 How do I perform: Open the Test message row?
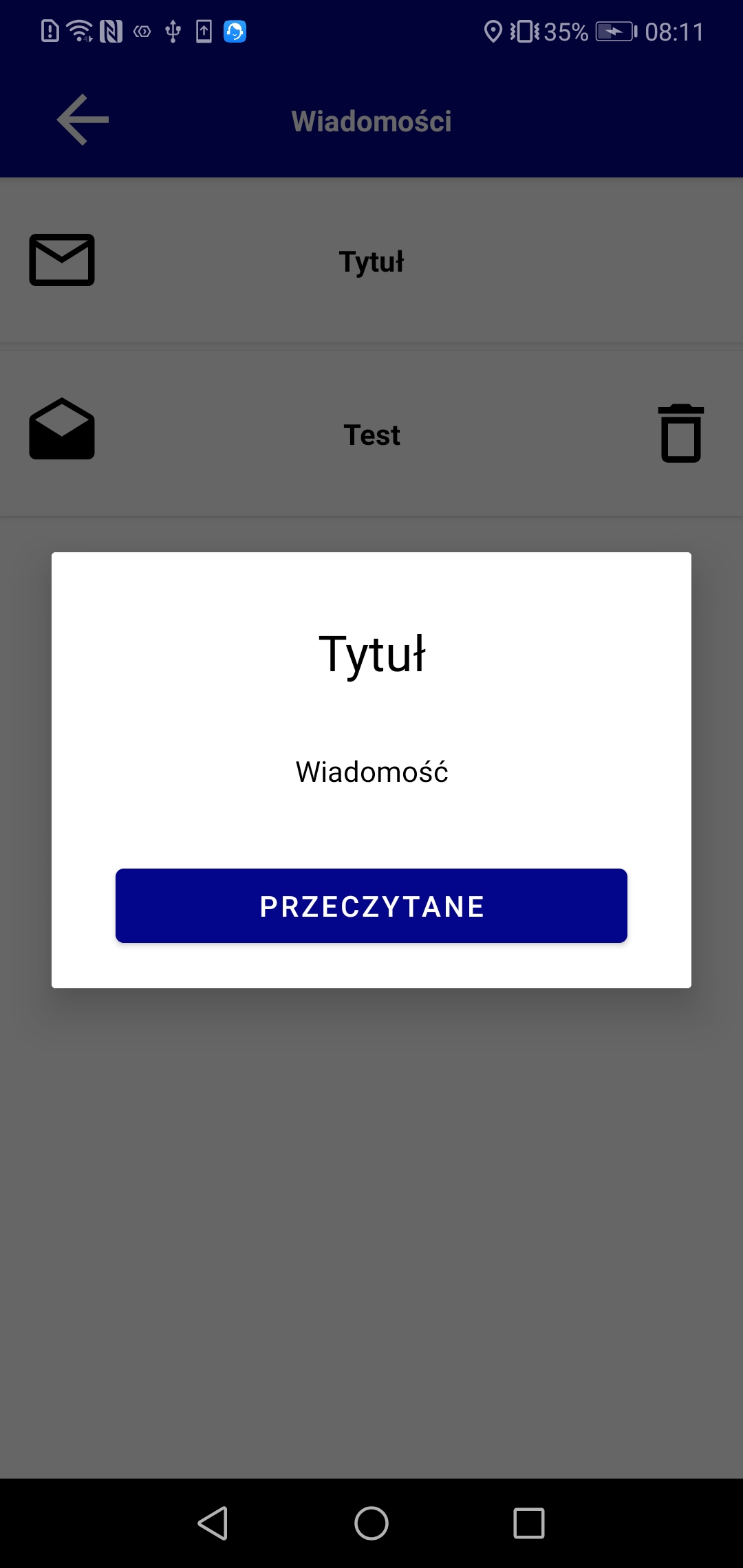pyautogui.click(x=371, y=435)
